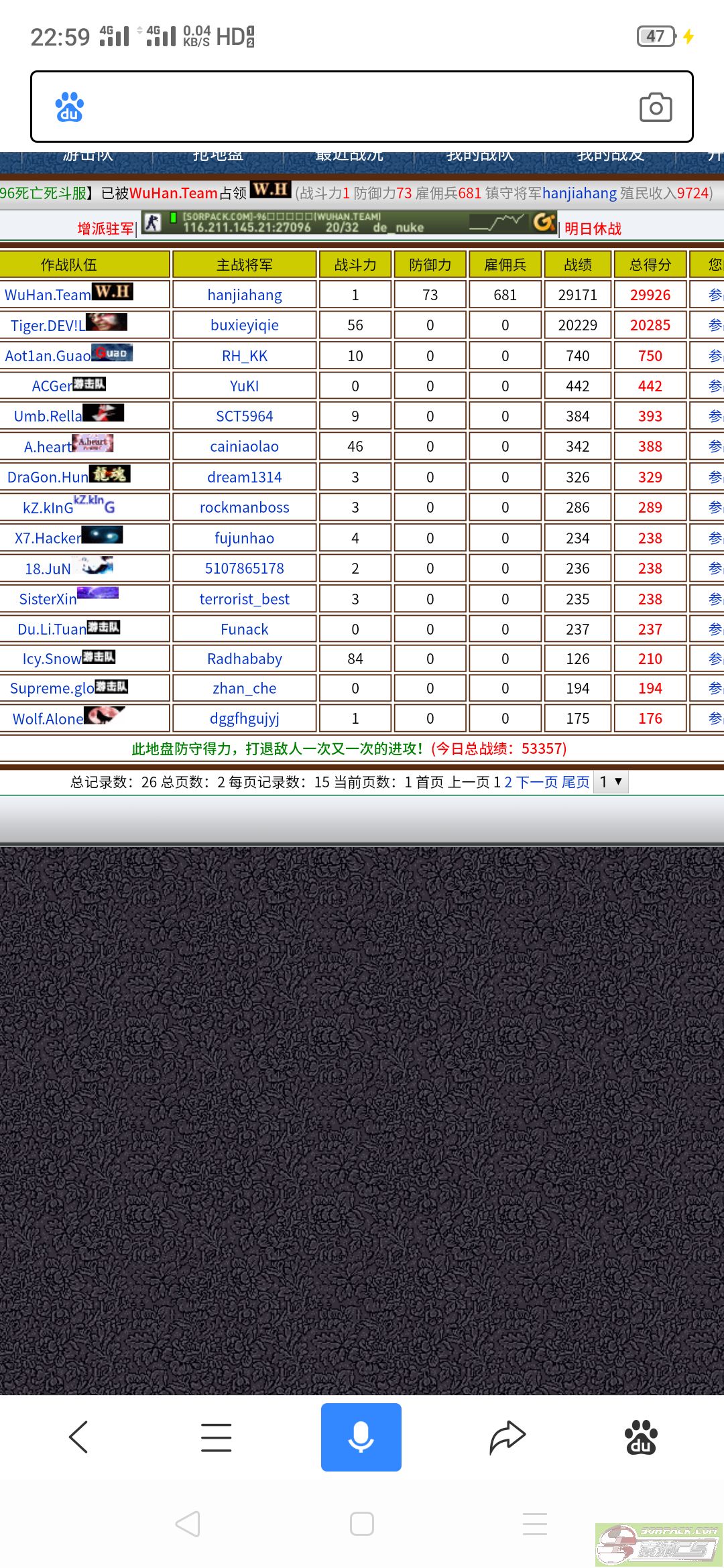Open general hanjiahang's profile link
This screenshot has height=1568, width=724.
(x=244, y=295)
